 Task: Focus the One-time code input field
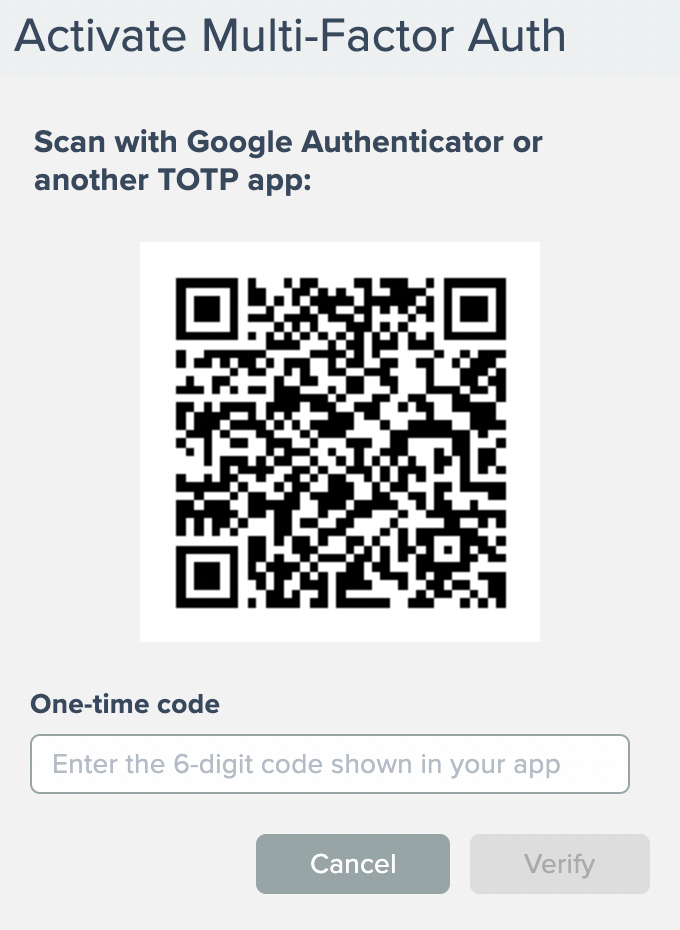coord(329,765)
